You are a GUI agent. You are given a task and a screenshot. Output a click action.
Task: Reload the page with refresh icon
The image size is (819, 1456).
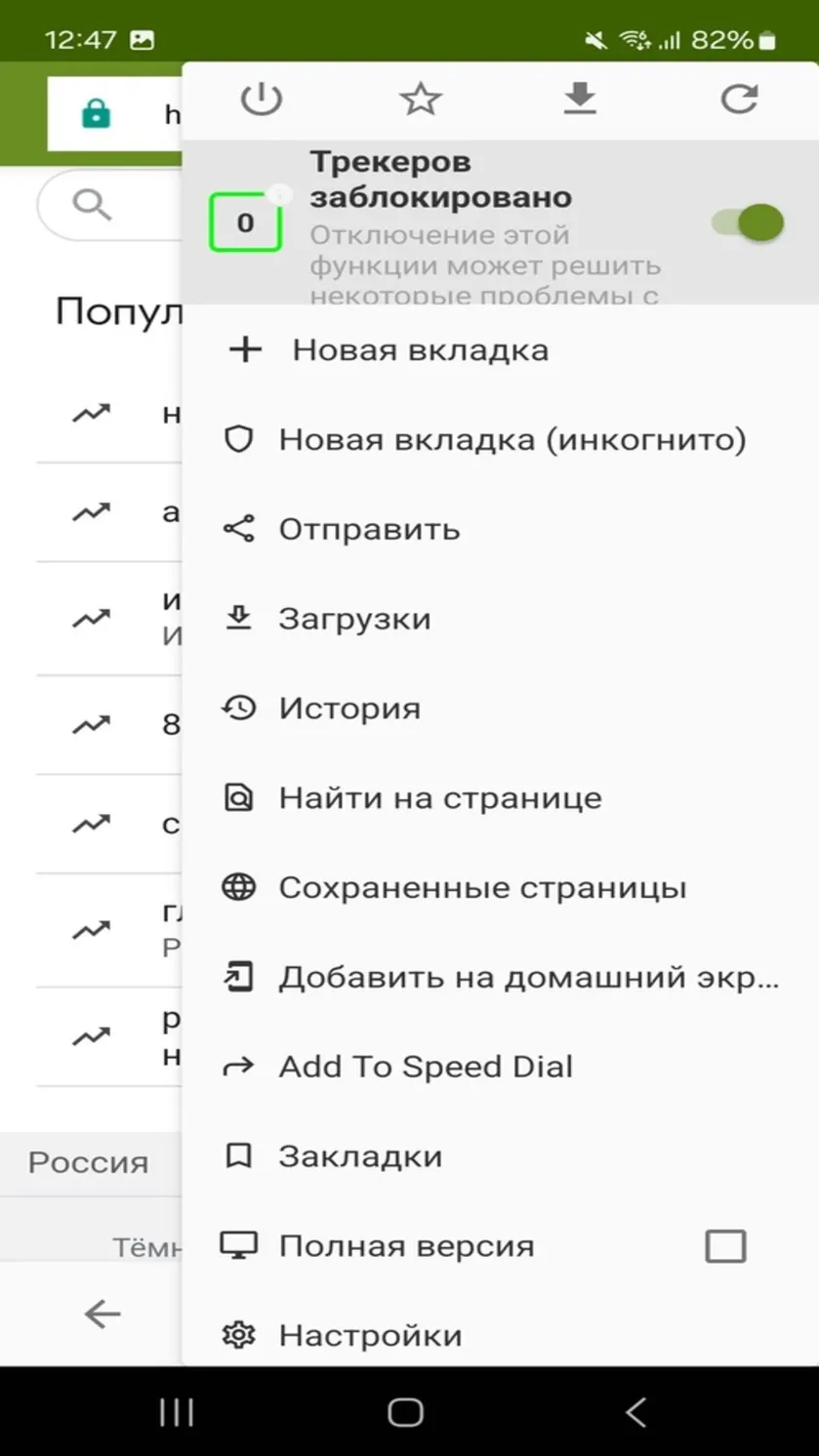[x=739, y=99]
